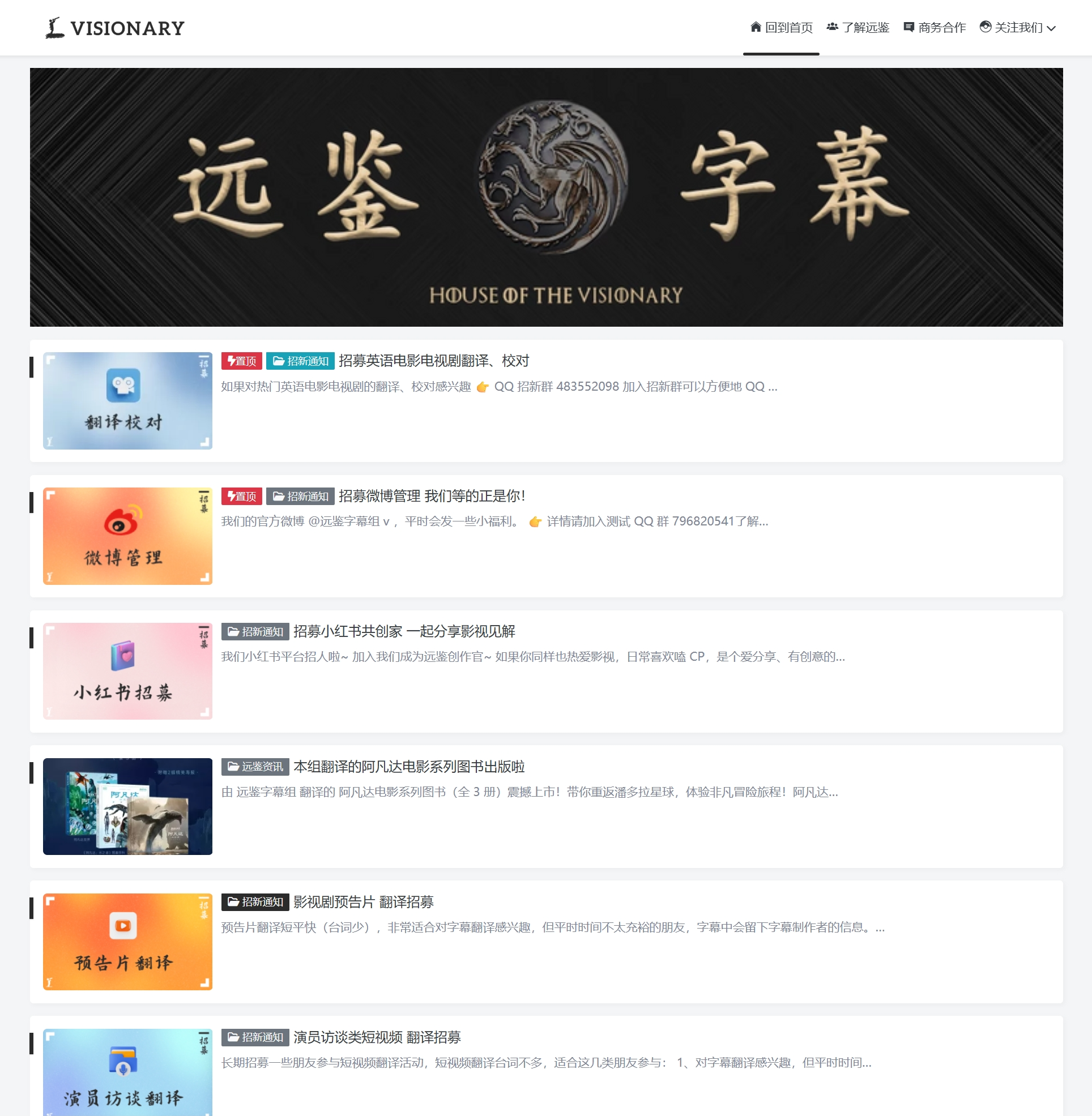Click the House of the Visionary banner image

pos(546,197)
